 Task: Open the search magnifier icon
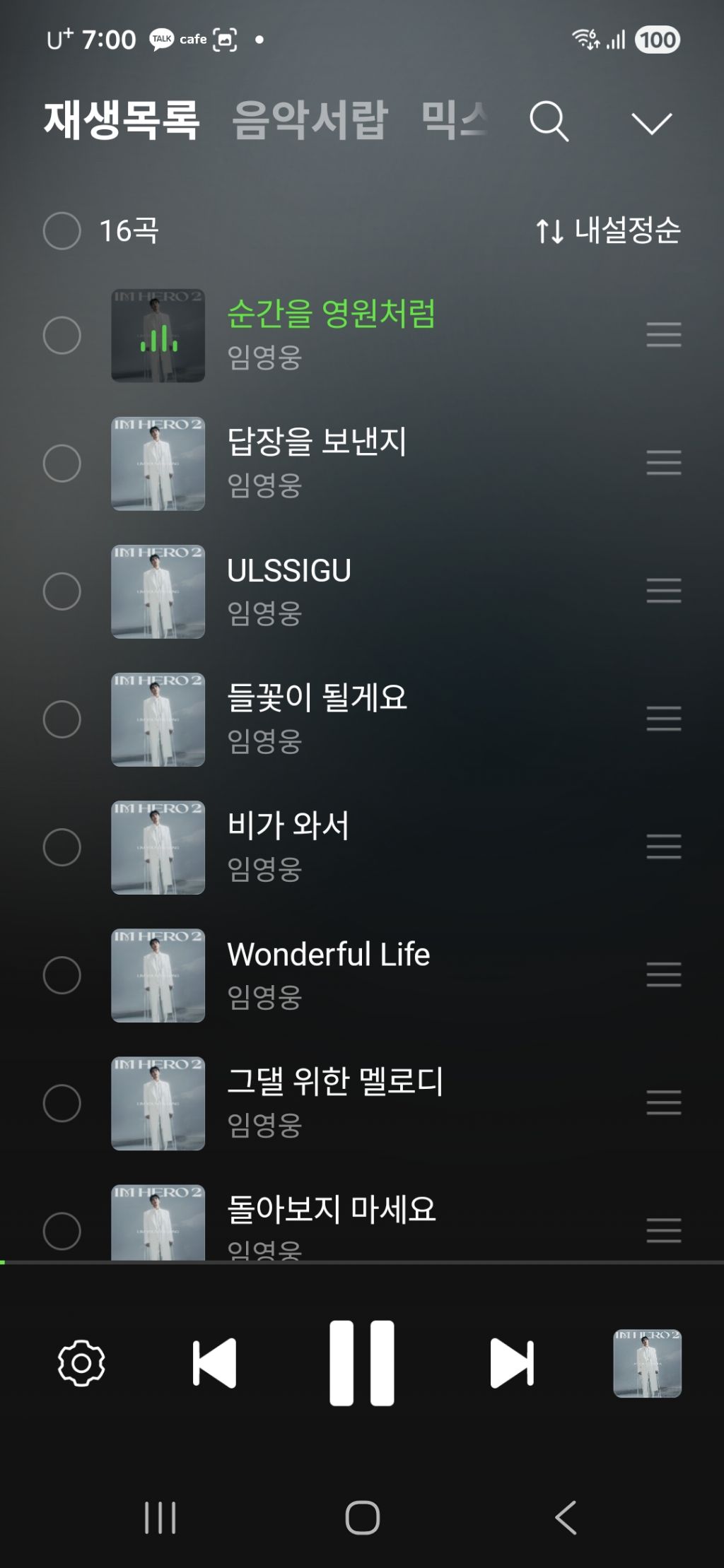(549, 122)
